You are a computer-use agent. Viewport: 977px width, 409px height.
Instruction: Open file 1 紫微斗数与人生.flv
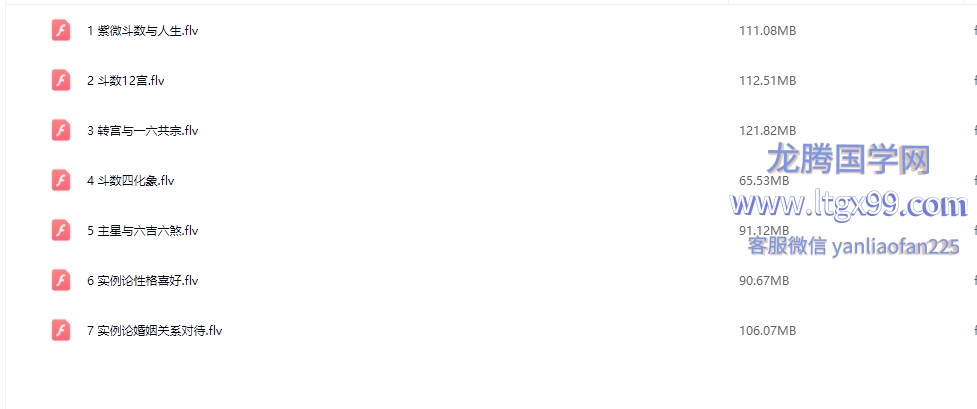coord(143,31)
